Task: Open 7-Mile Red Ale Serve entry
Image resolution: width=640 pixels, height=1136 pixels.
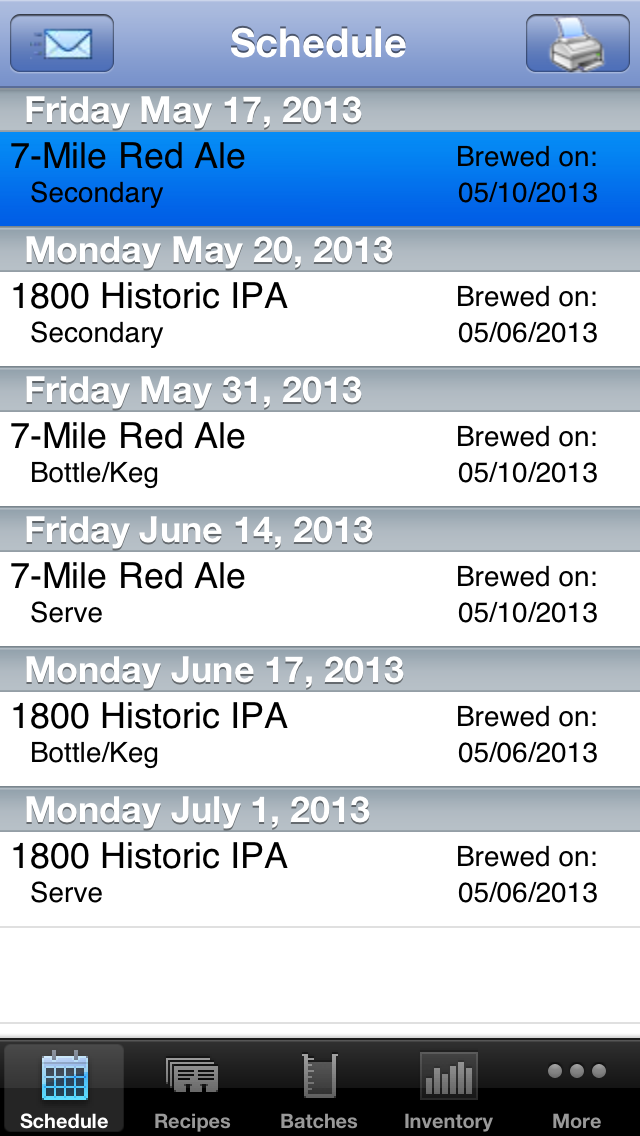Action: pyautogui.click(x=320, y=598)
